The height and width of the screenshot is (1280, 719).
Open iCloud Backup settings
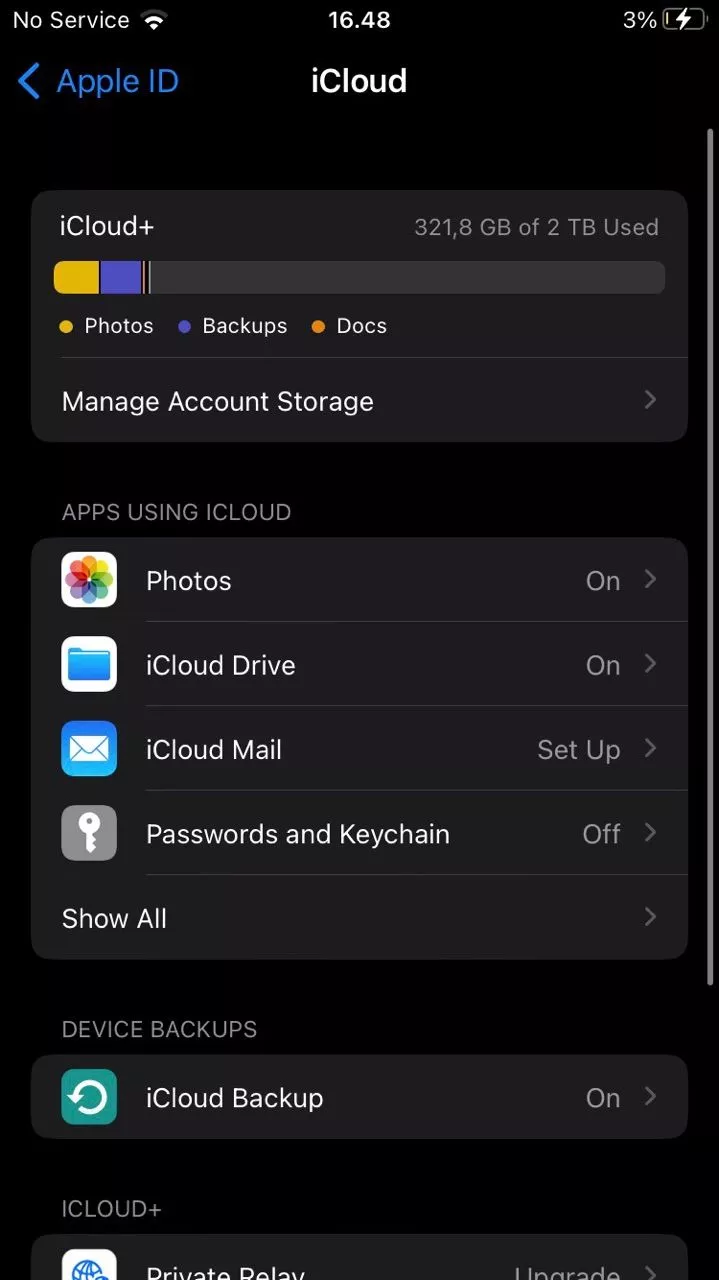click(x=359, y=1098)
